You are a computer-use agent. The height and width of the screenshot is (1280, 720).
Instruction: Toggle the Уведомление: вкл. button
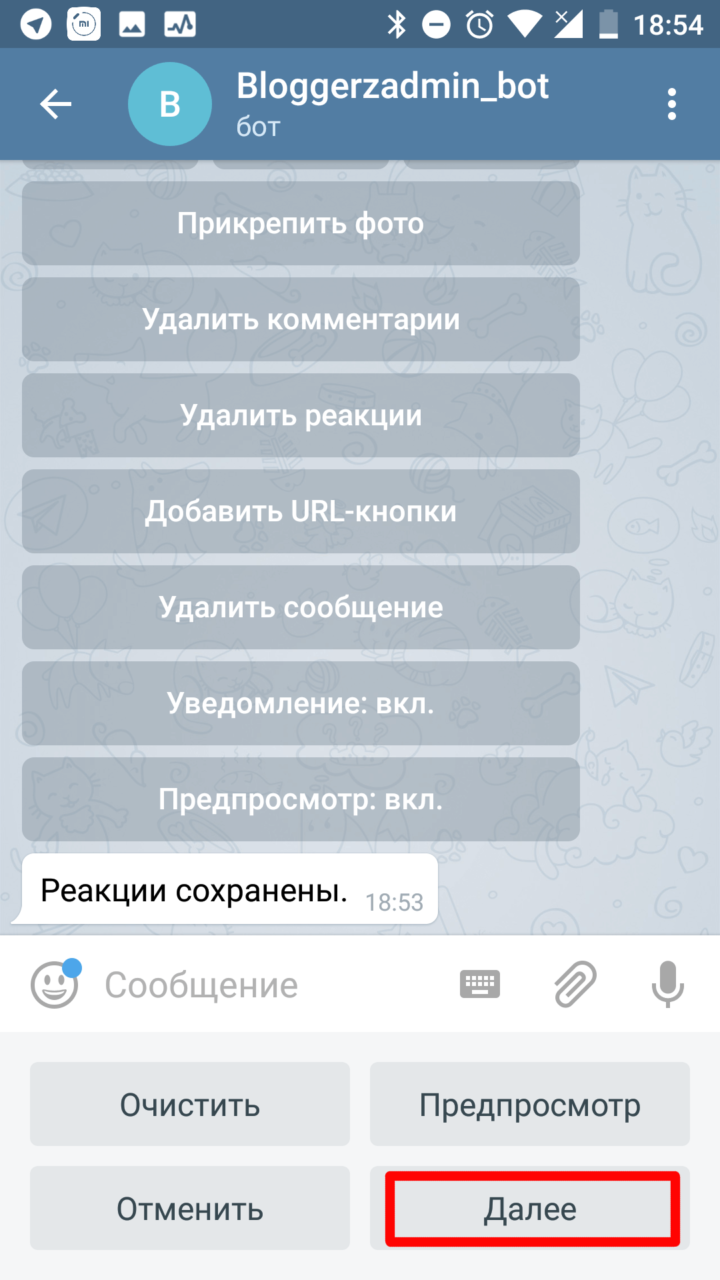[x=301, y=703]
